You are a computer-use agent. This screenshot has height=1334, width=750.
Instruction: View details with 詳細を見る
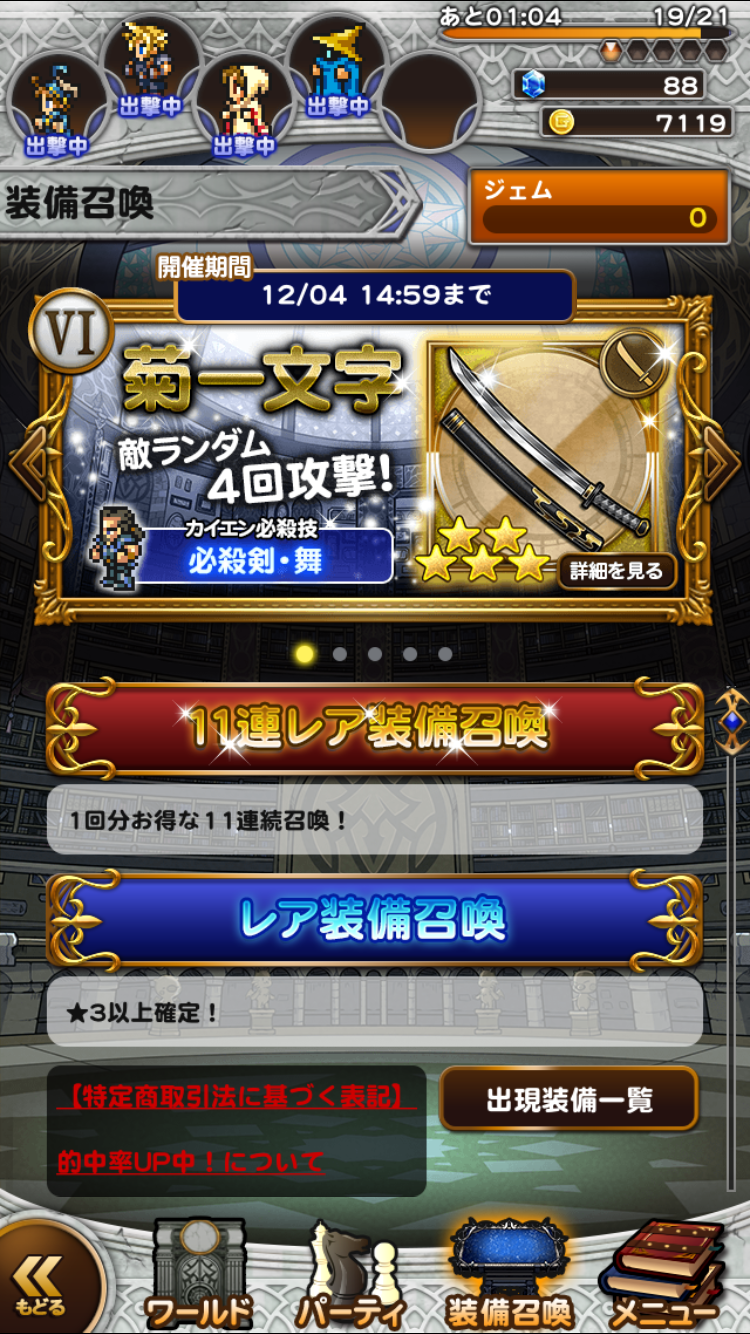[617, 571]
